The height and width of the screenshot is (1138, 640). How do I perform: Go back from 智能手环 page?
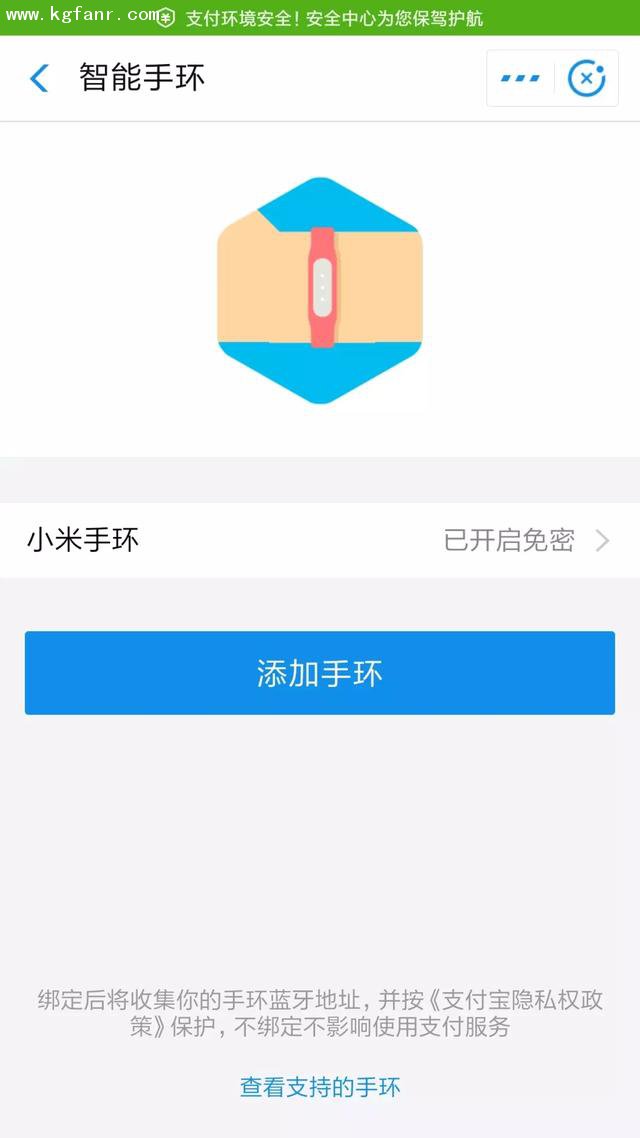(x=40, y=78)
